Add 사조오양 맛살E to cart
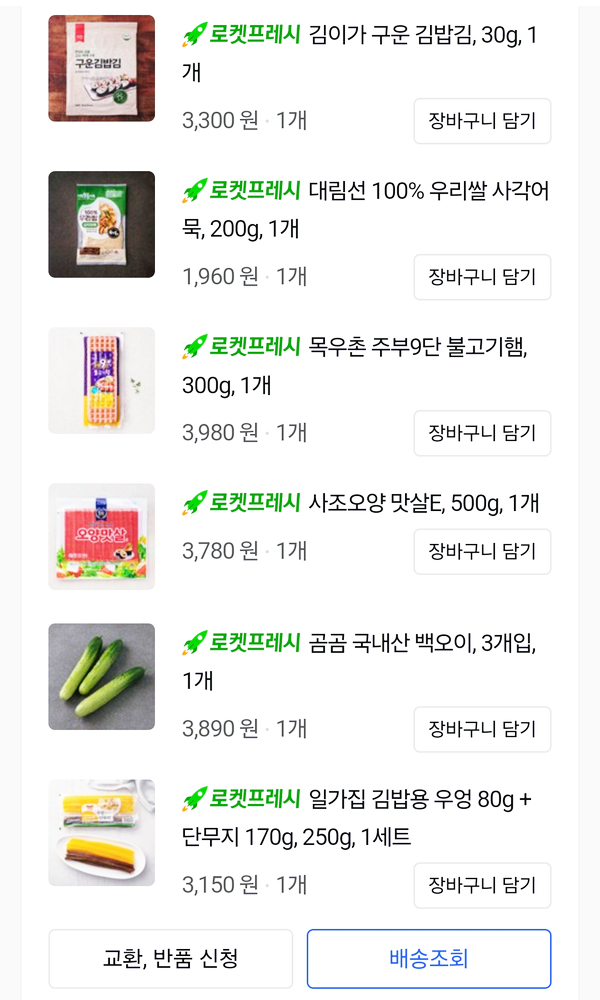Screen dimensions: 600x1000 coord(482,551)
